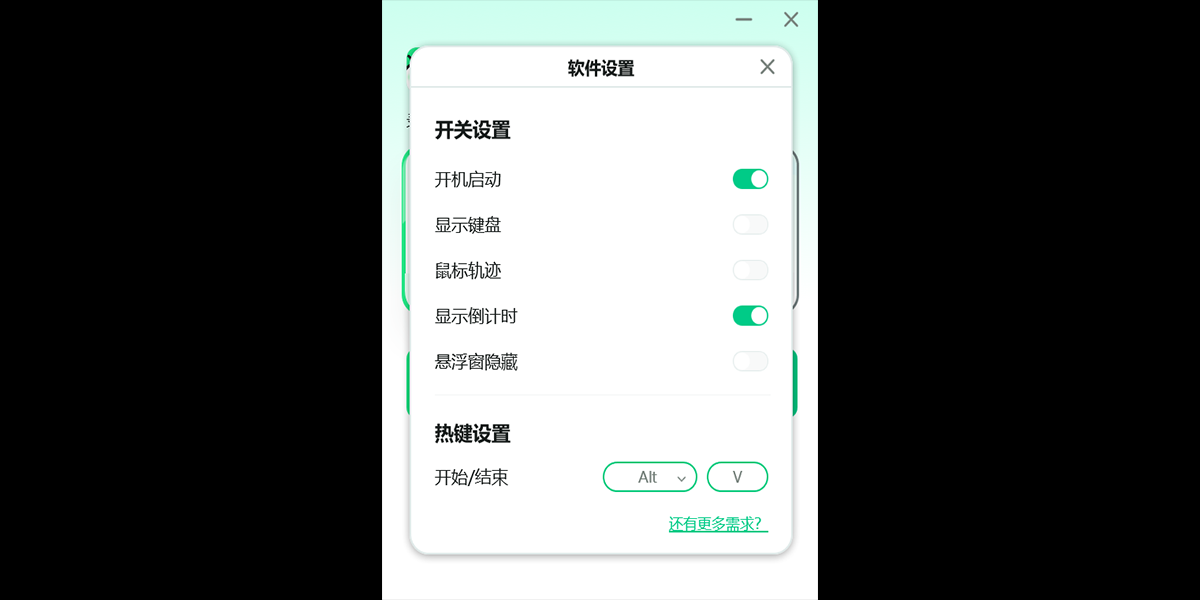Enable 悬浮窗隐藏 switch
The width and height of the screenshot is (1200, 600).
[x=750, y=361]
